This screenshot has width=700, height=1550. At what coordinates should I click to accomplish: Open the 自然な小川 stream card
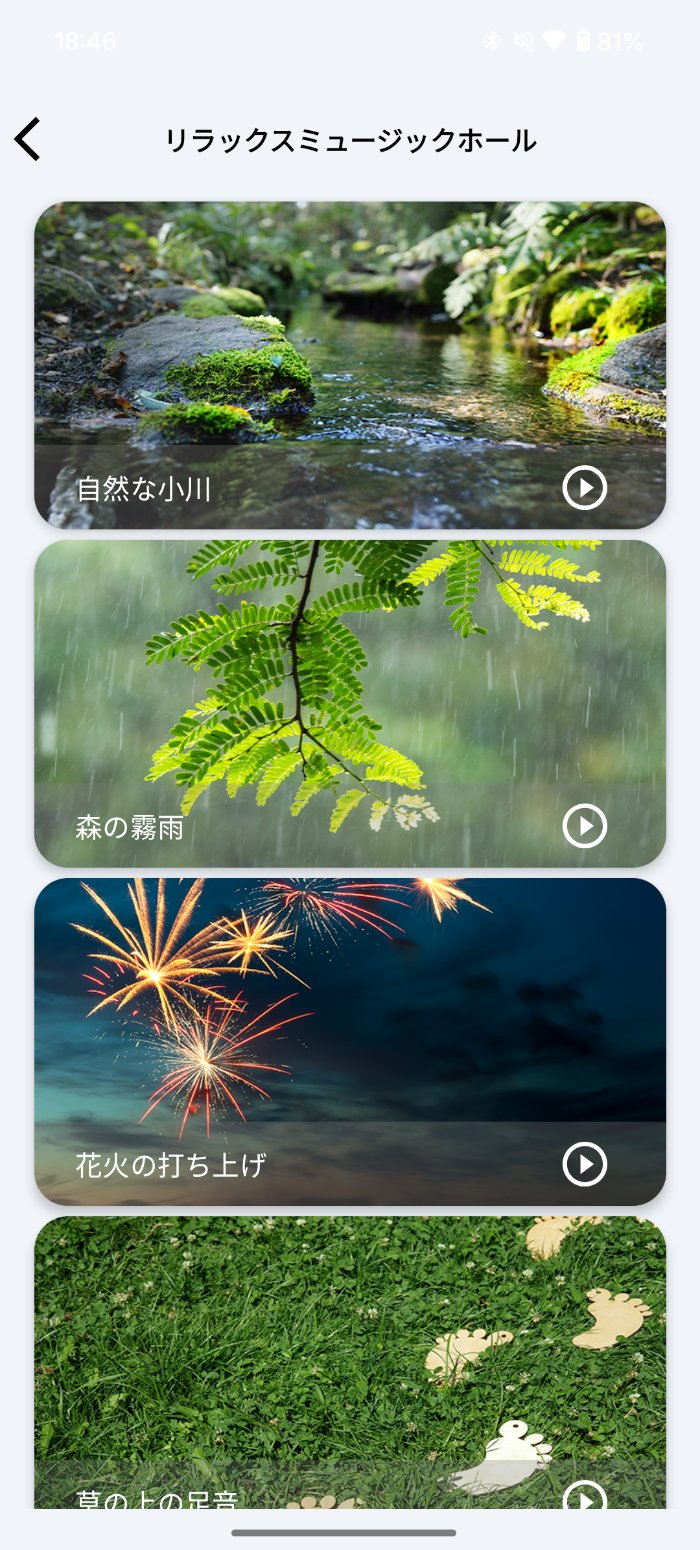coord(350,340)
